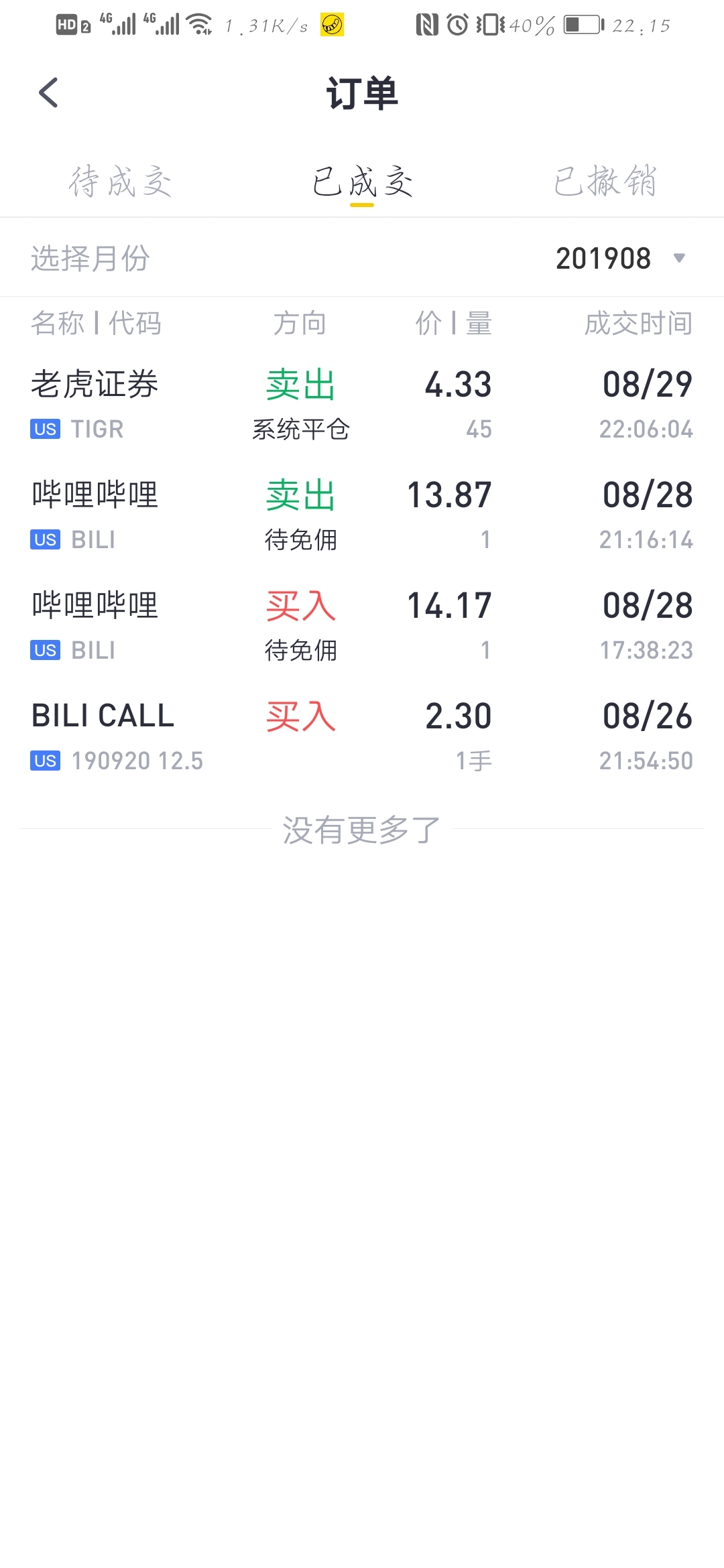
Task: Expand the 201908 month dropdown
Action: (x=620, y=258)
